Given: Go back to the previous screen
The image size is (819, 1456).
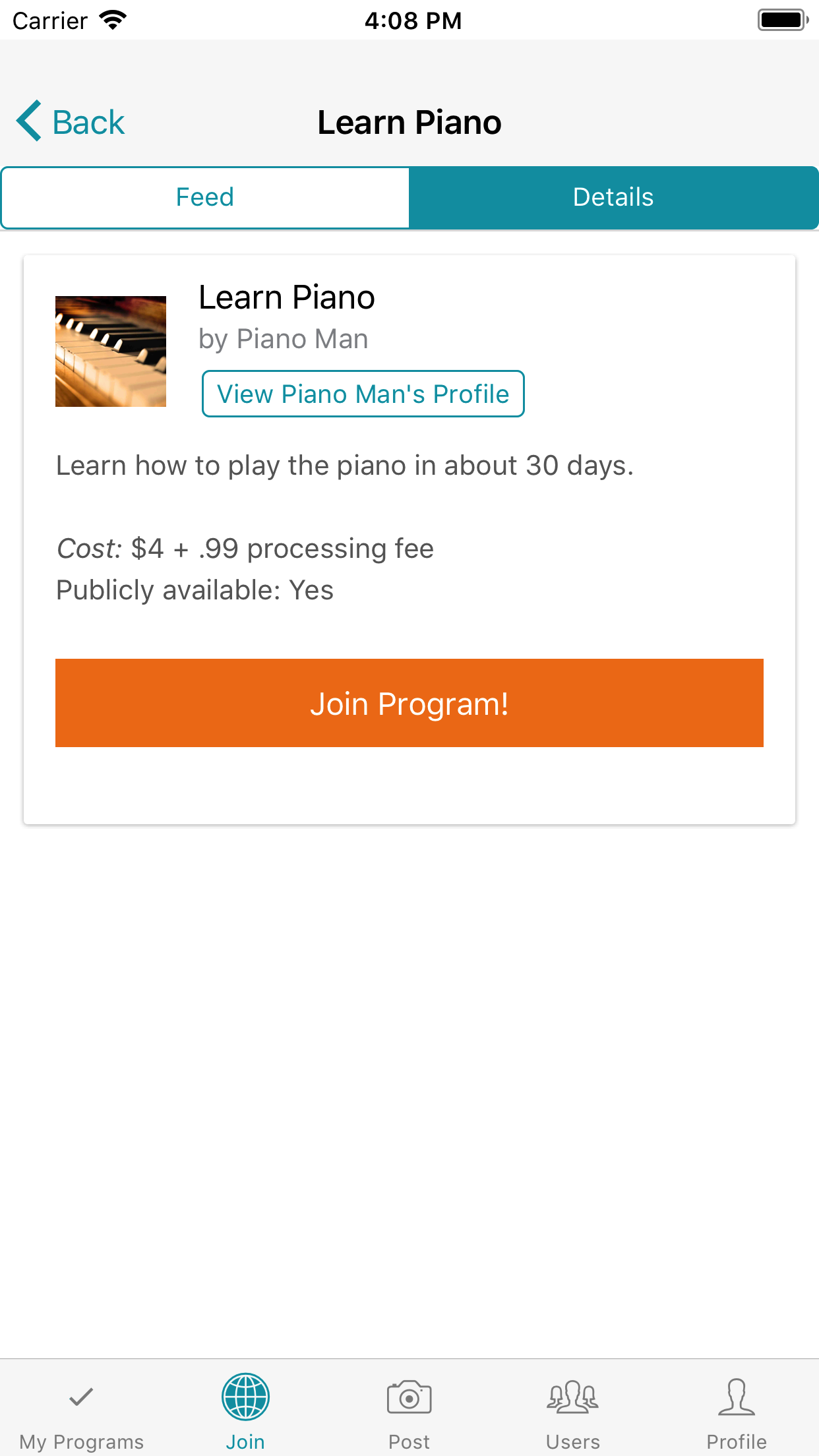Looking at the screenshot, I should tap(71, 122).
